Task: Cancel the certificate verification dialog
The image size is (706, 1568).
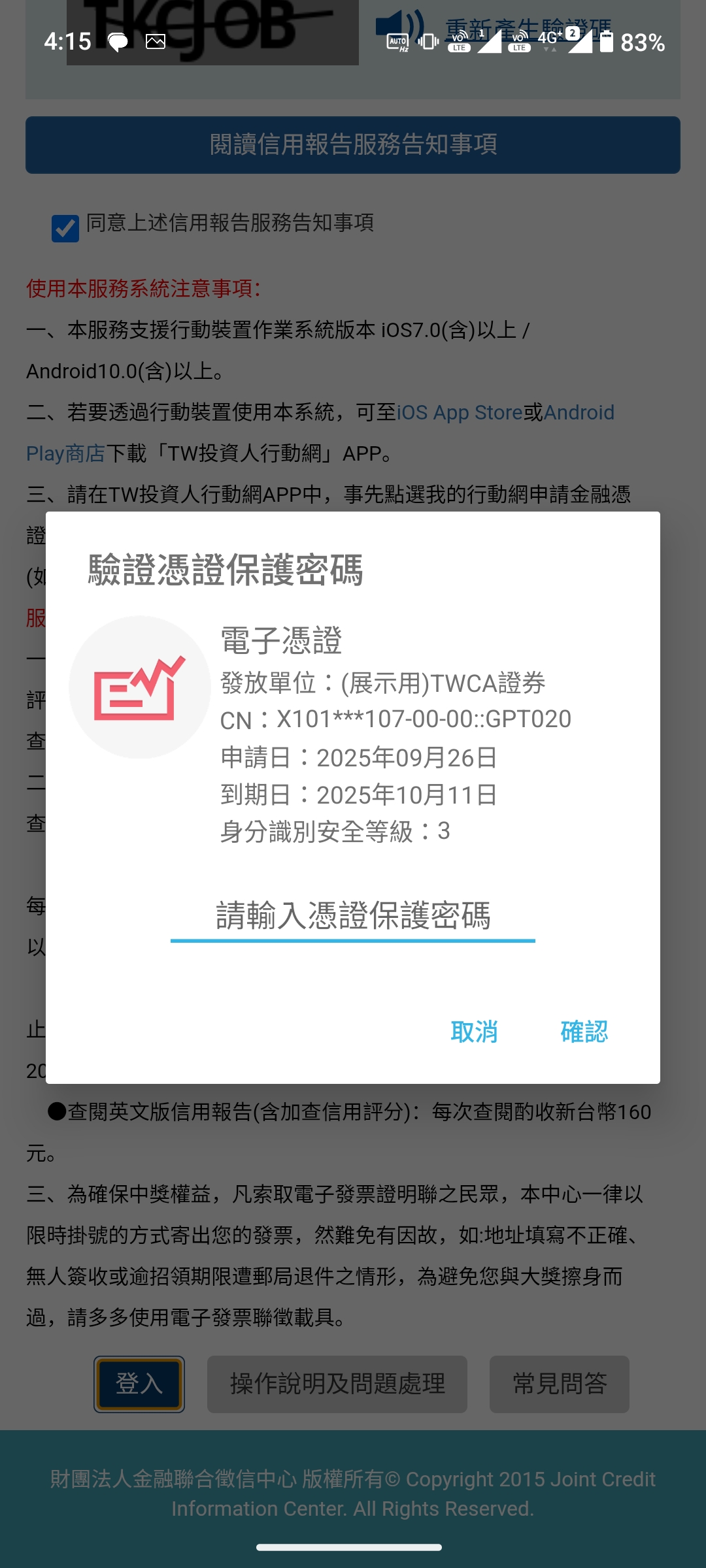Action: 474,1032
